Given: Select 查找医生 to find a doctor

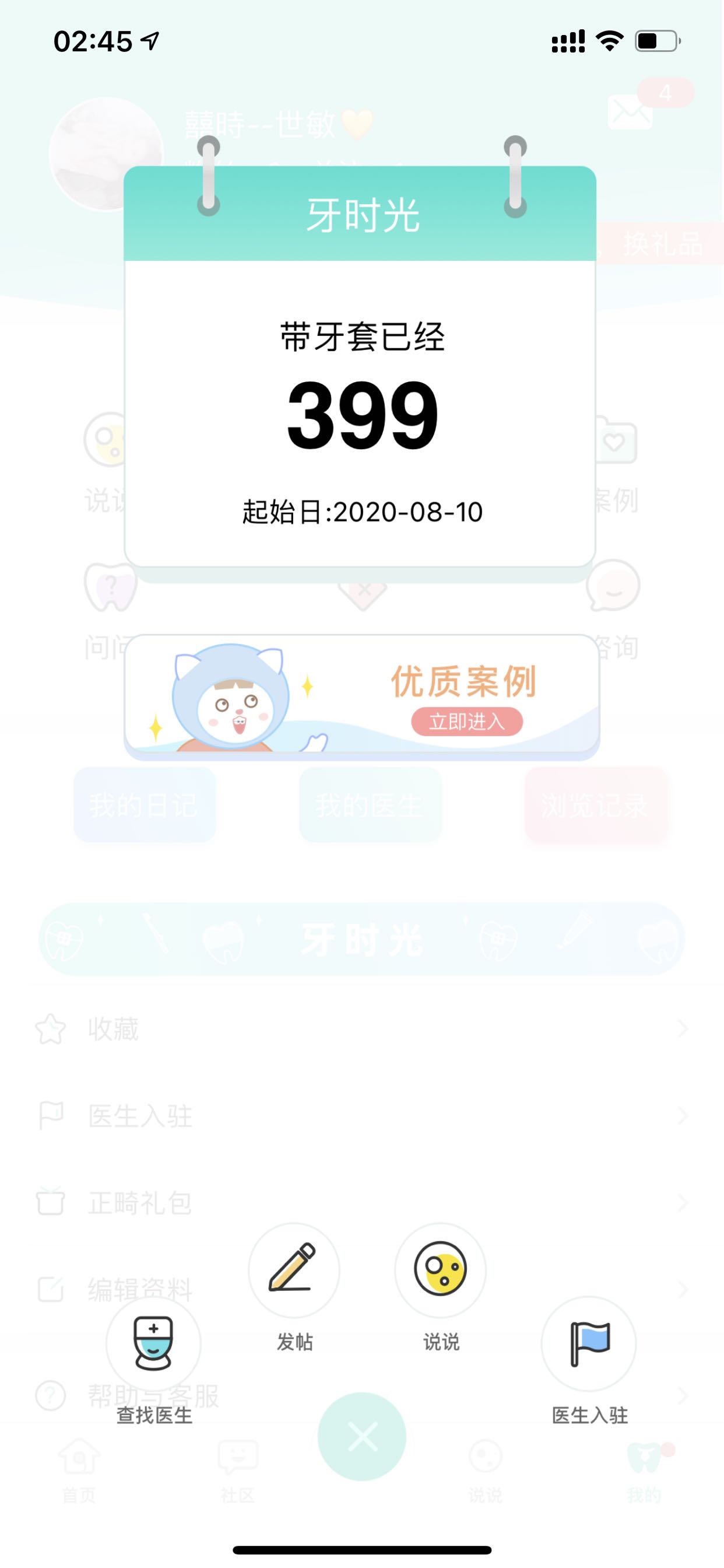Looking at the screenshot, I should [153, 1344].
